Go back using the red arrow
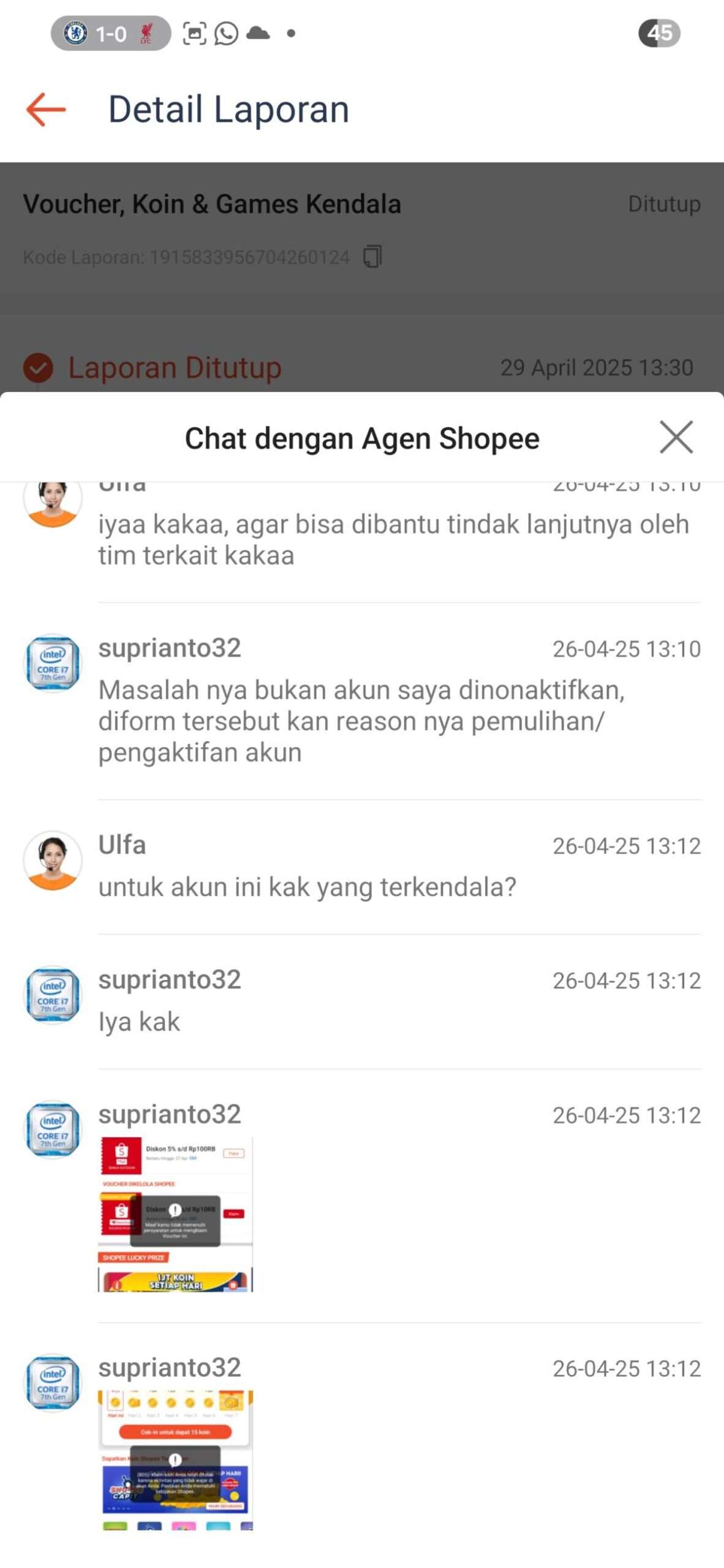This screenshot has width=724, height=1568. tap(46, 110)
